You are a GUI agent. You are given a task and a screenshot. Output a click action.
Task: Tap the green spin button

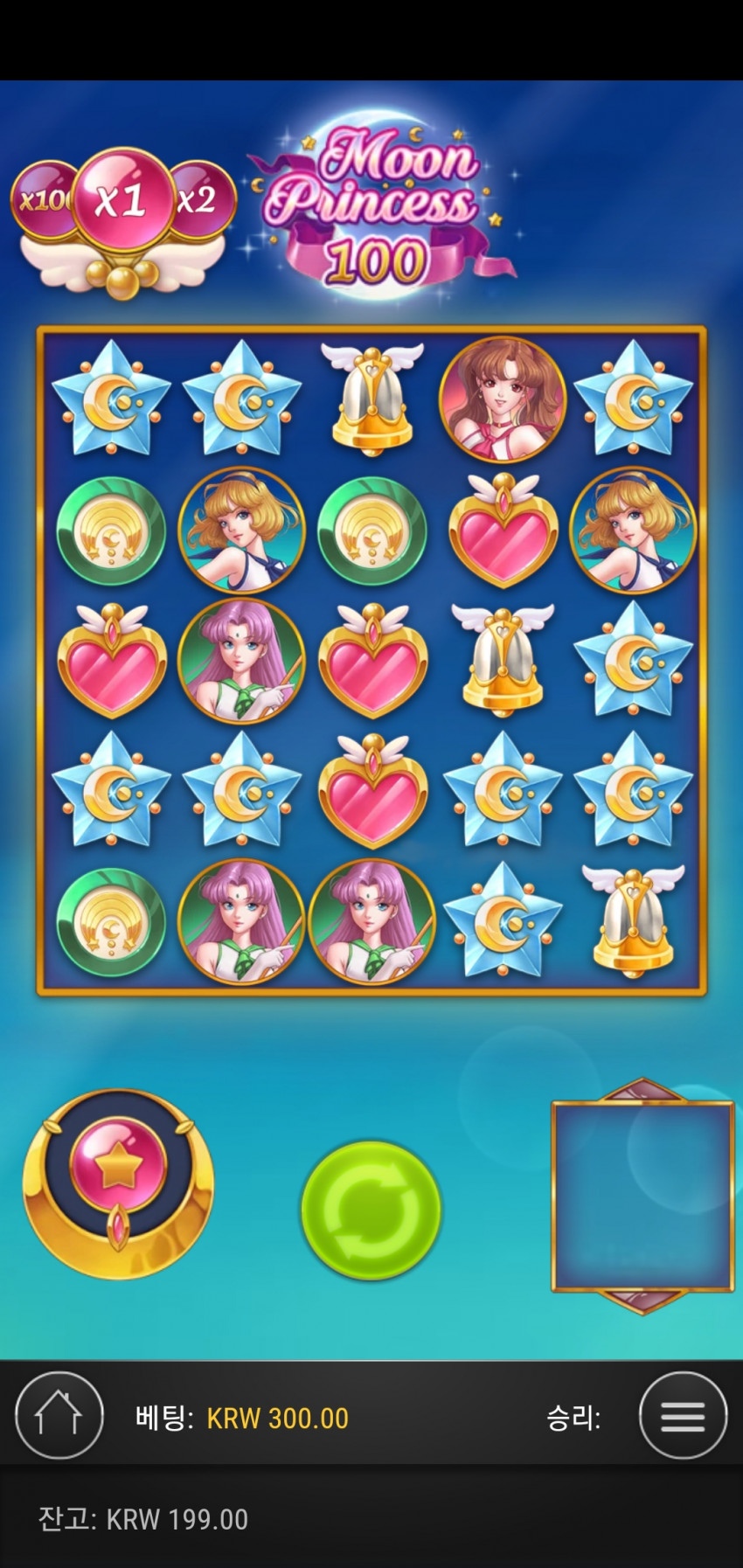point(371,1211)
